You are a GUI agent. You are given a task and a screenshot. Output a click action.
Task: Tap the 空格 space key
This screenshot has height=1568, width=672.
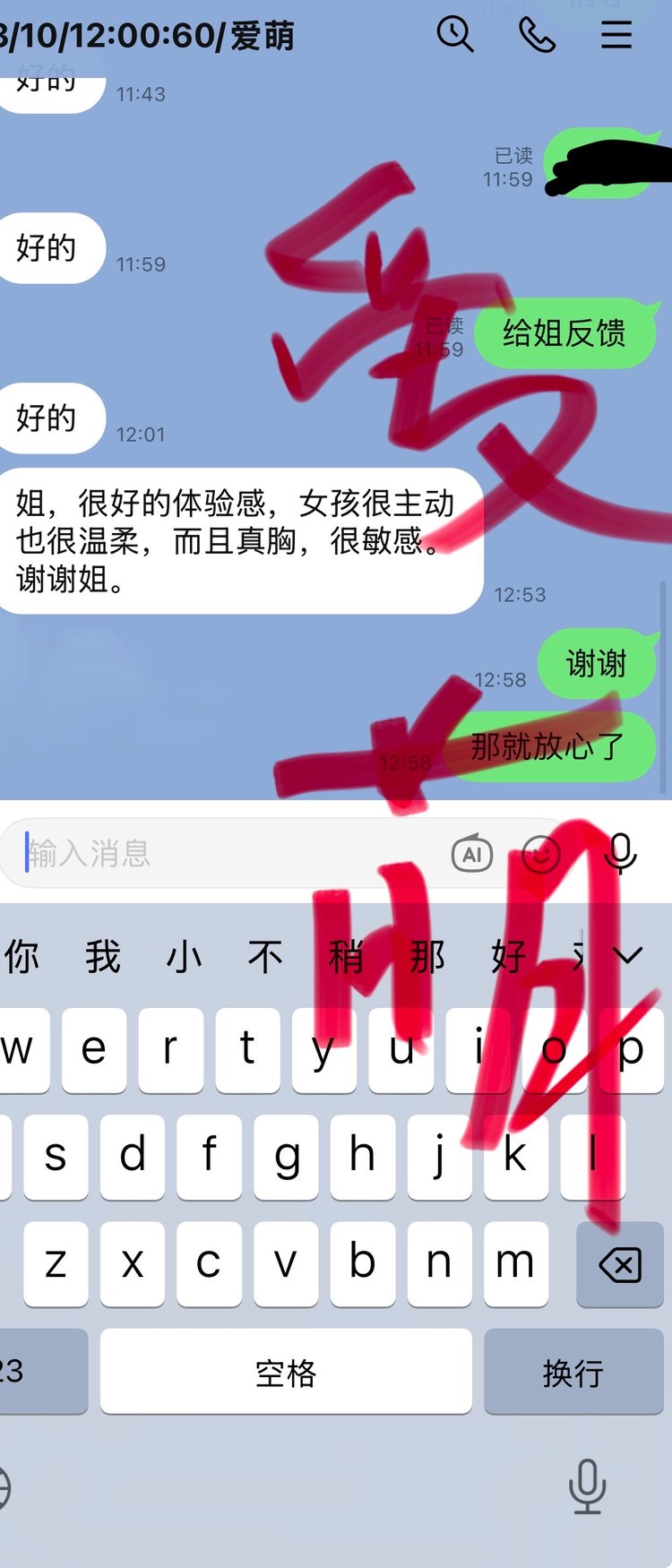tap(286, 1372)
